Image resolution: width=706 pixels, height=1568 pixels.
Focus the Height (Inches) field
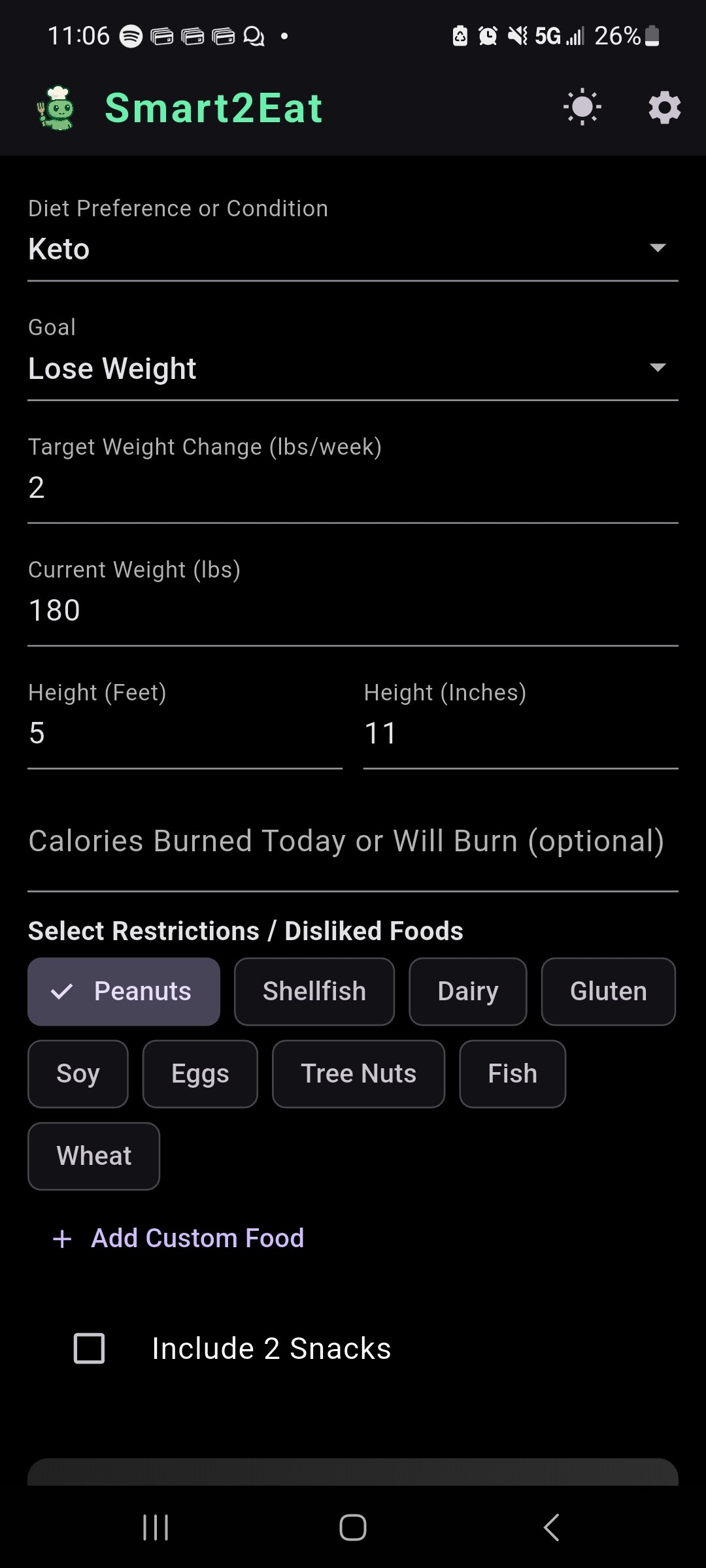[x=520, y=733]
